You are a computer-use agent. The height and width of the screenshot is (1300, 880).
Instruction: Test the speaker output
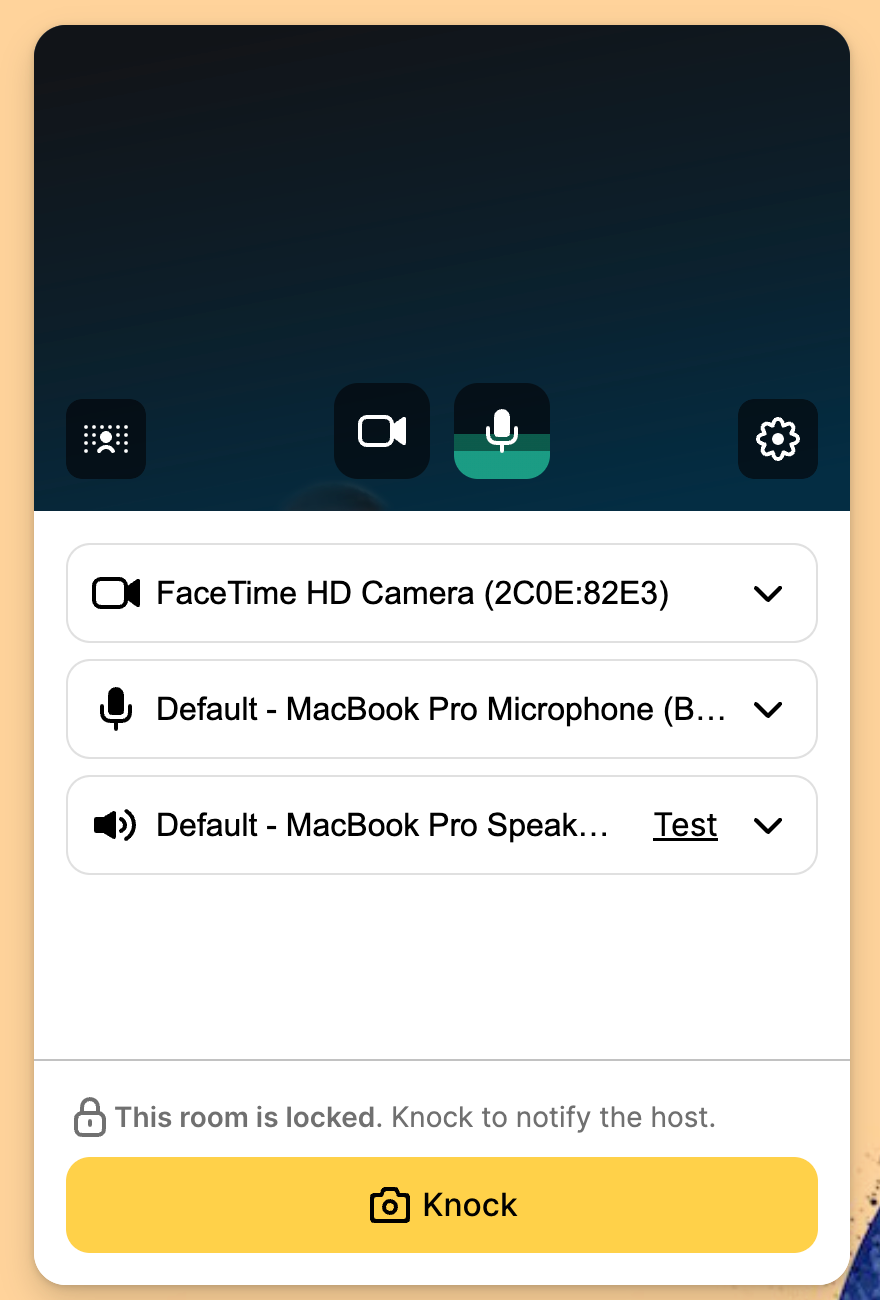coord(685,825)
